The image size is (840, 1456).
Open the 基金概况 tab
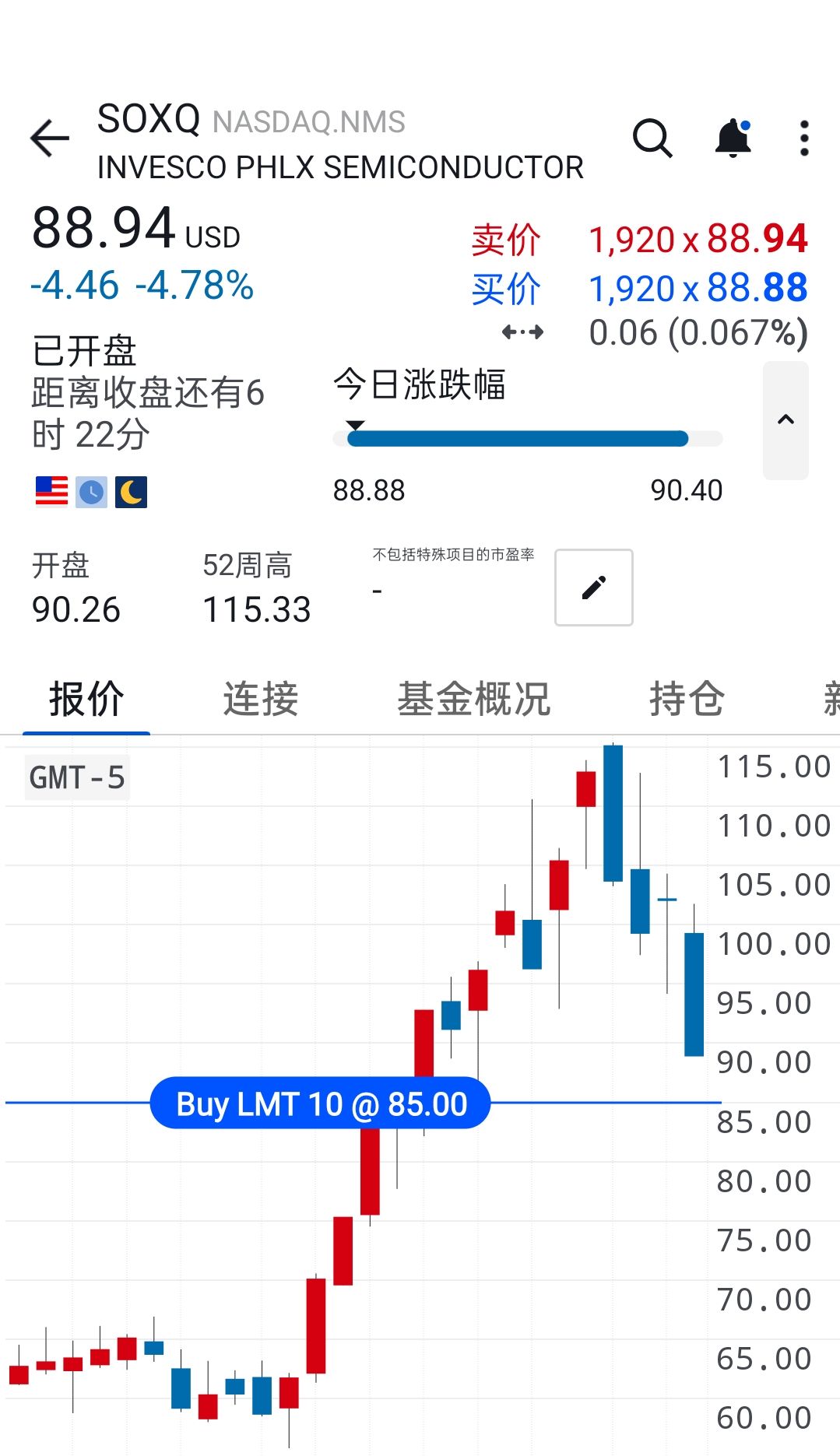point(474,698)
